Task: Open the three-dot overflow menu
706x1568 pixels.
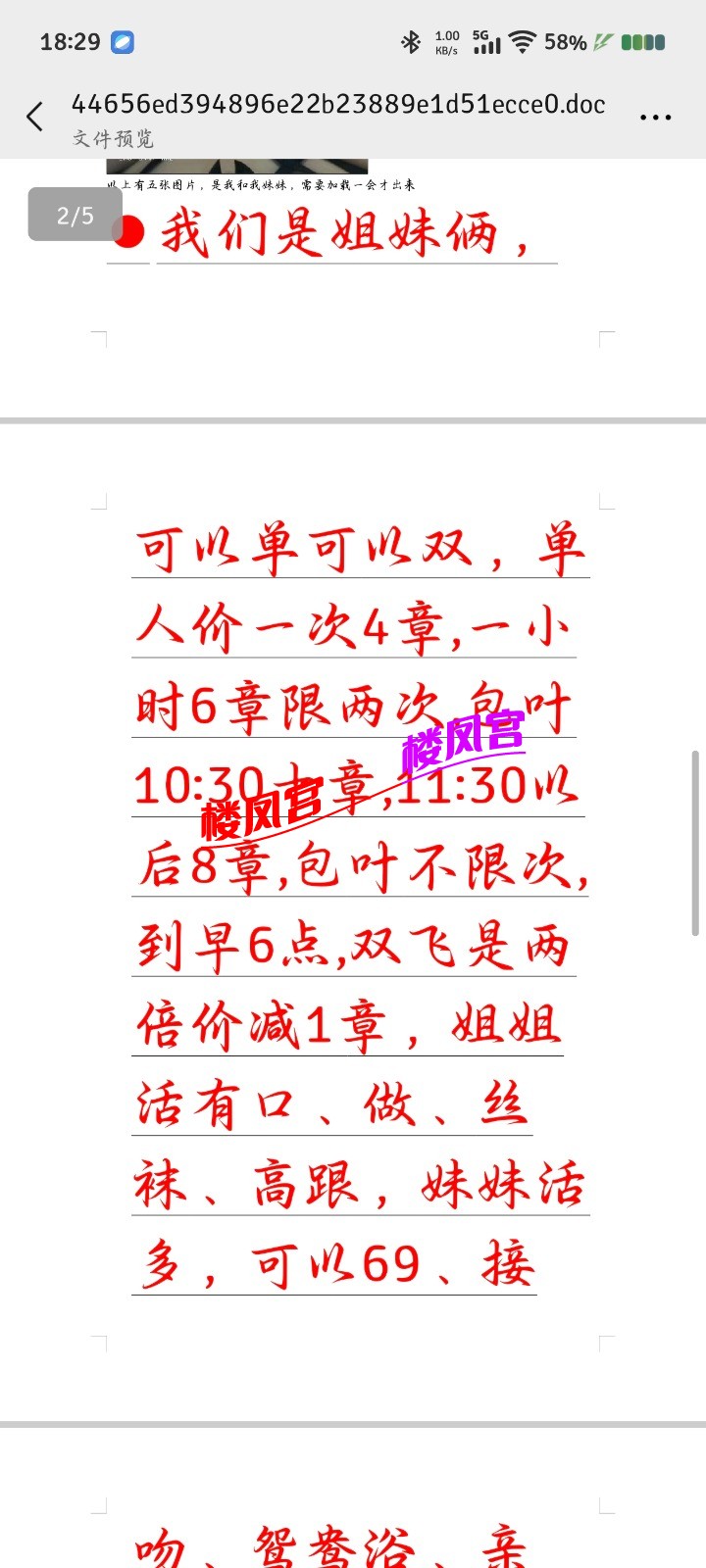Action: [655, 118]
